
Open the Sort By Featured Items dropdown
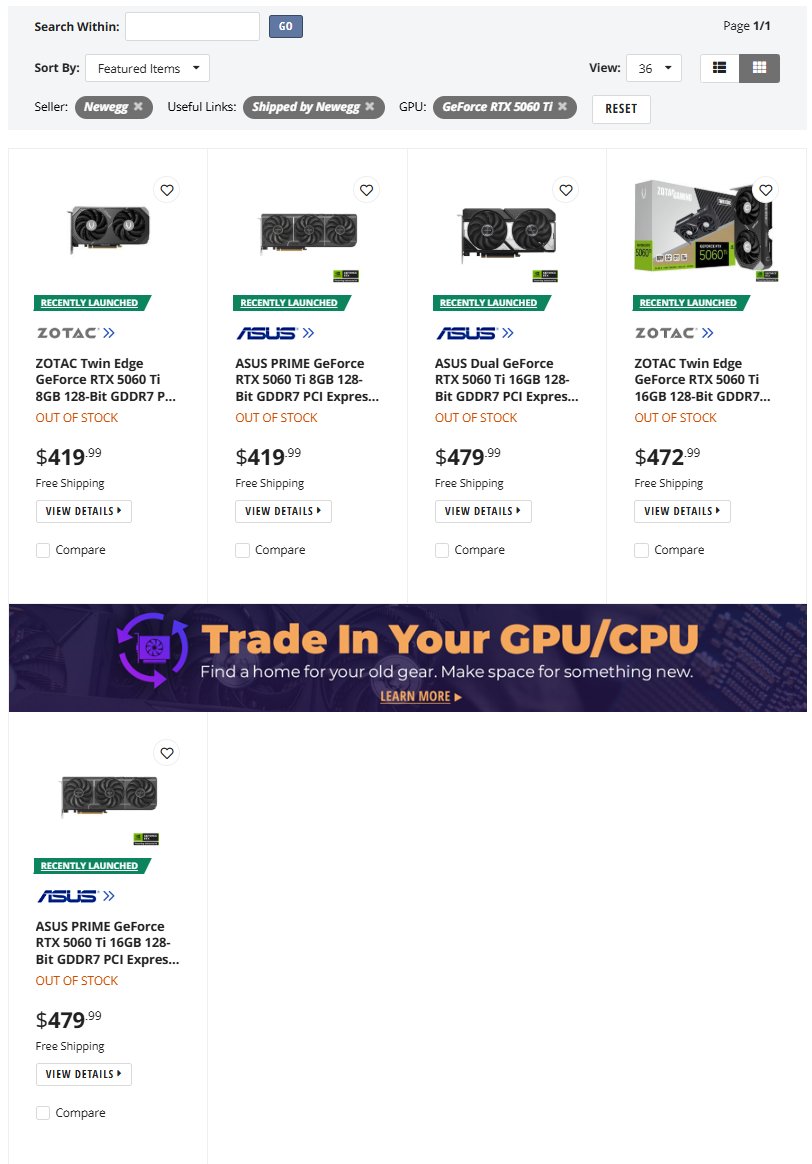pyautogui.click(x=147, y=69)
